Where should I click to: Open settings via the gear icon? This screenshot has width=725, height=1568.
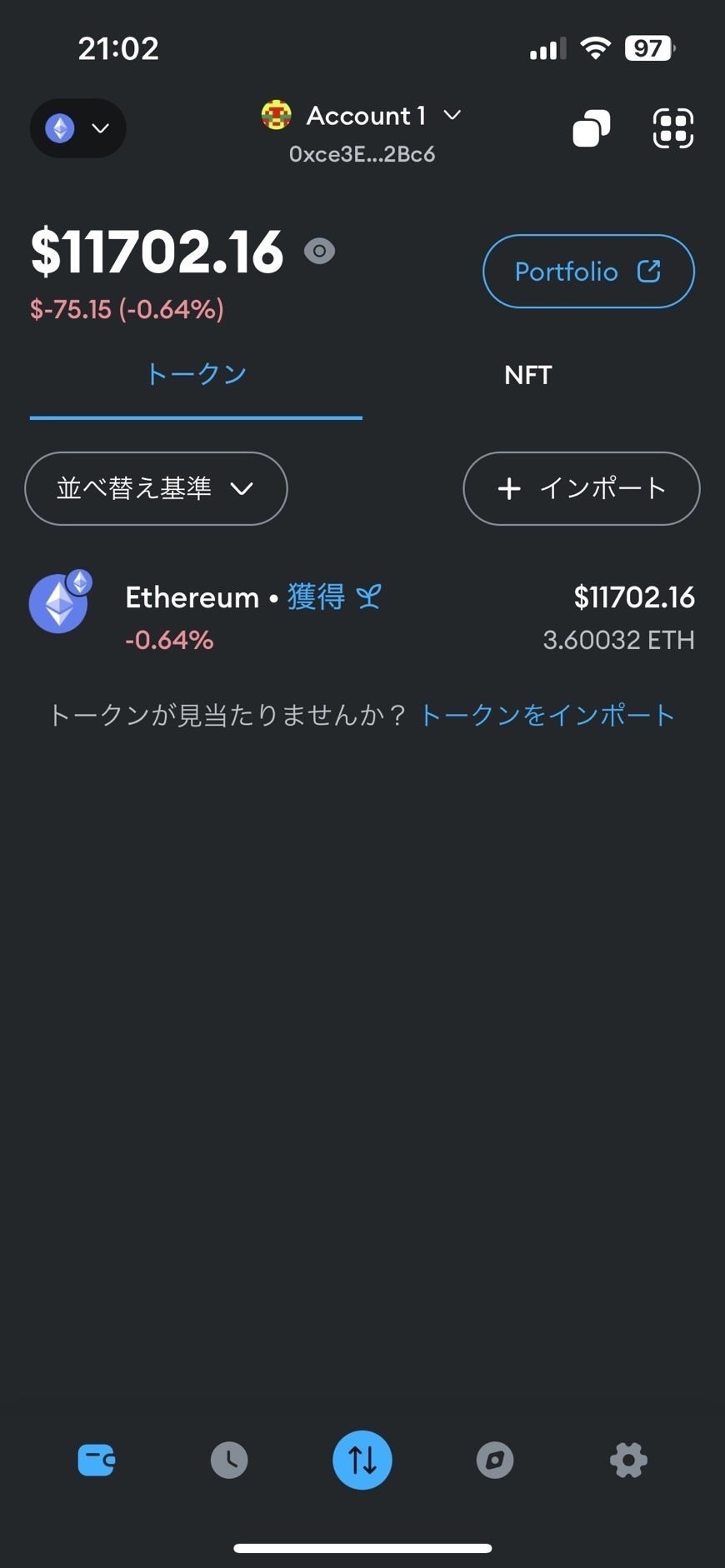[628, 1459]
